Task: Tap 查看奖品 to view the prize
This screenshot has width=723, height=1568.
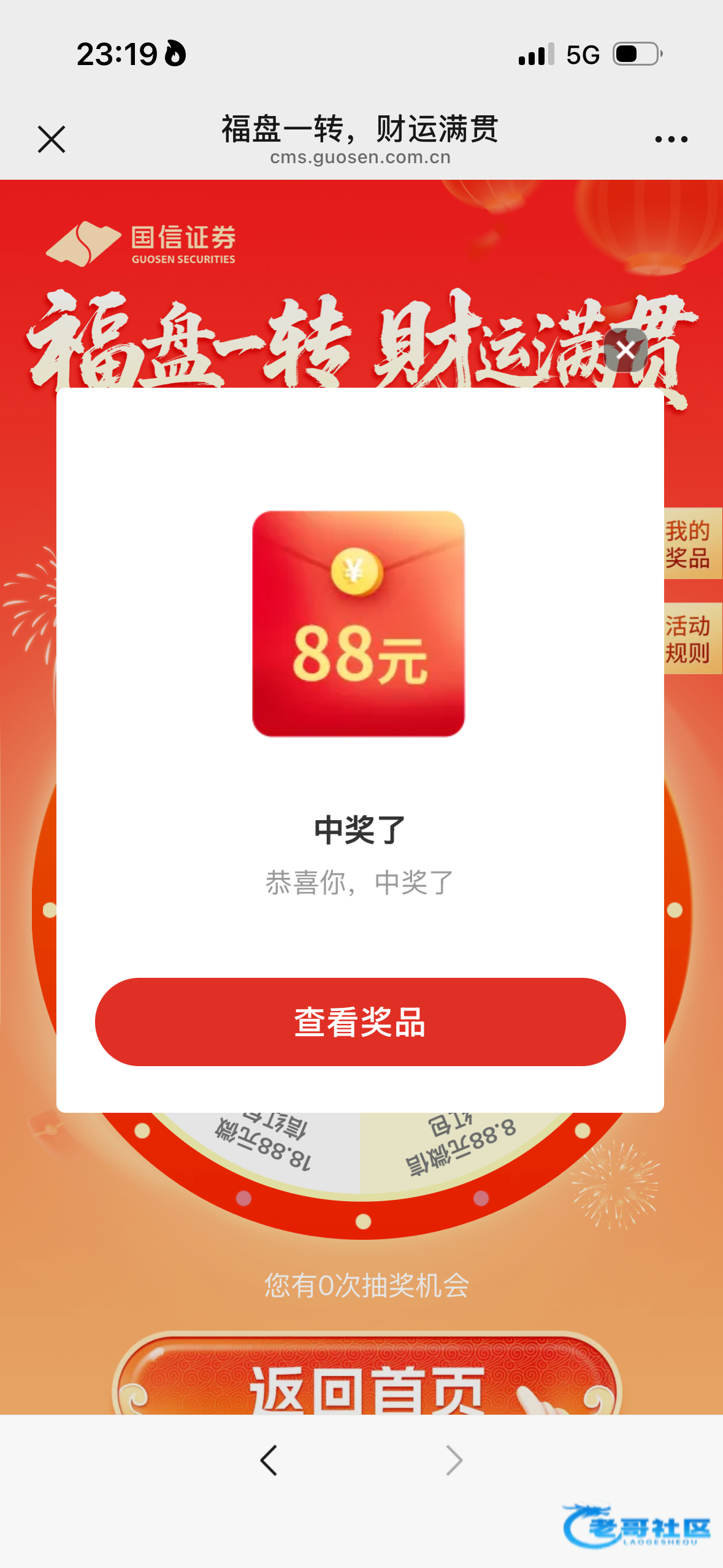Action: tap(360, 1021)
